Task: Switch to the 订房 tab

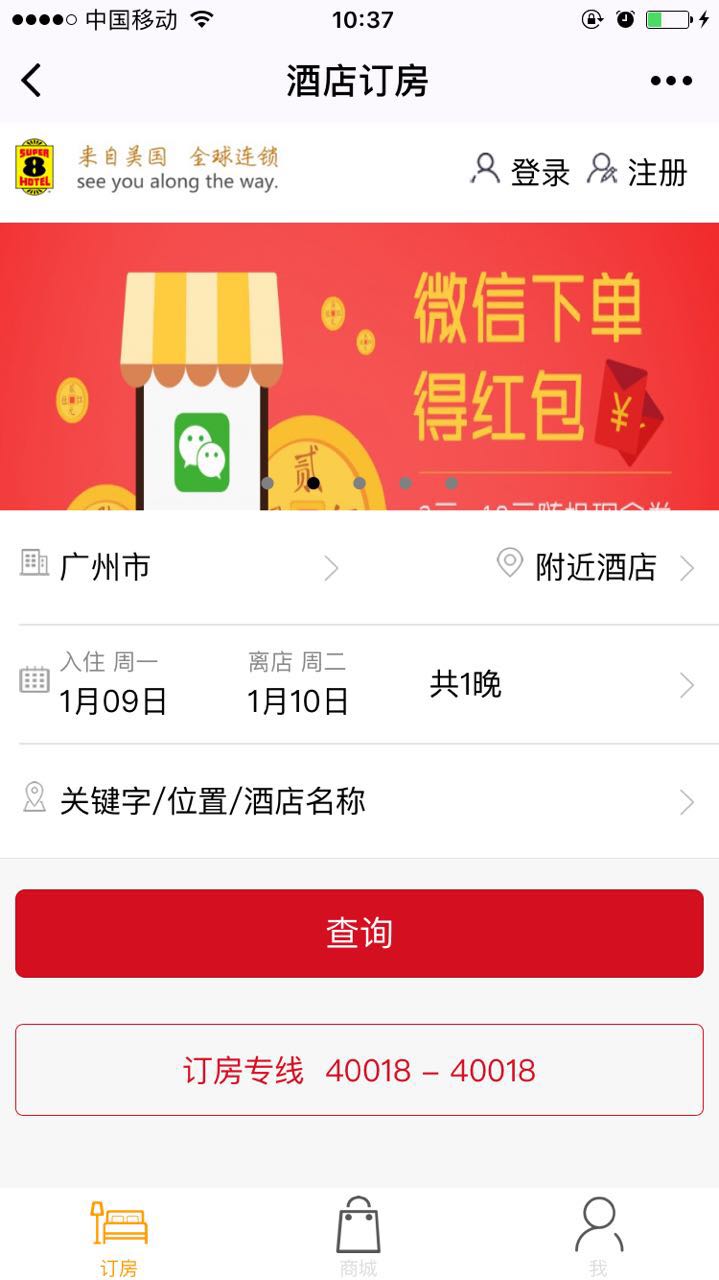Action: (119, 1237)
